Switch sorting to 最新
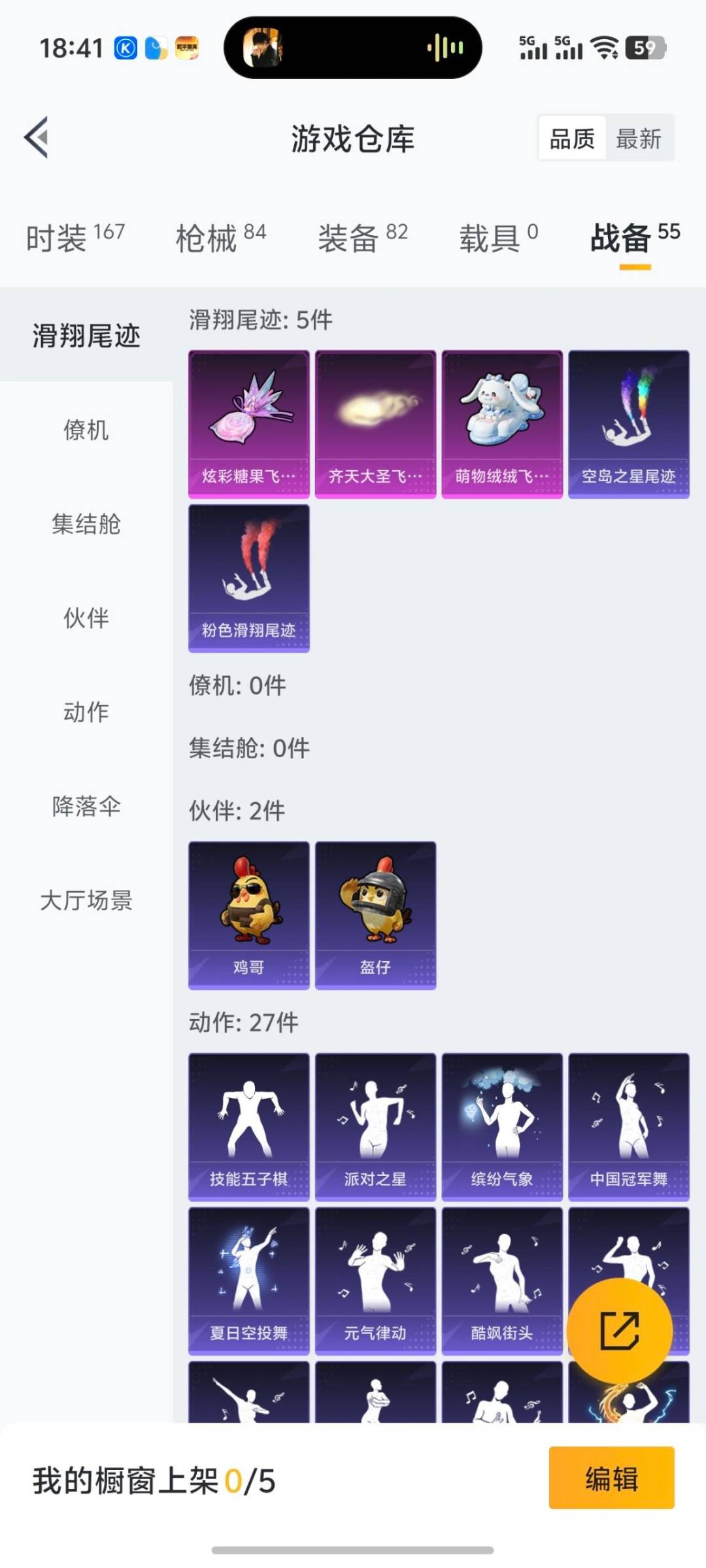Viewport: 706px width, 1568px height. (639, 139)
